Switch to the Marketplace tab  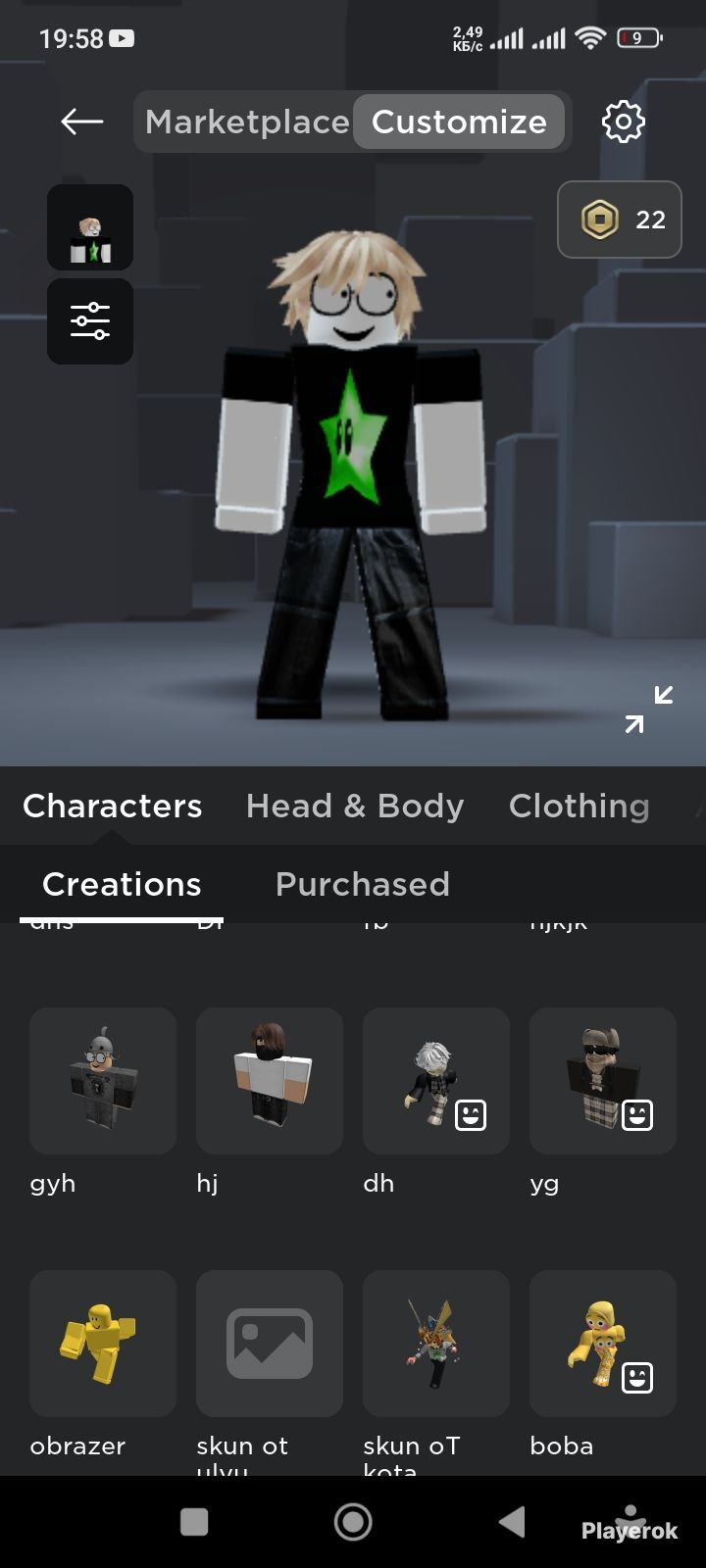point(247,122)
